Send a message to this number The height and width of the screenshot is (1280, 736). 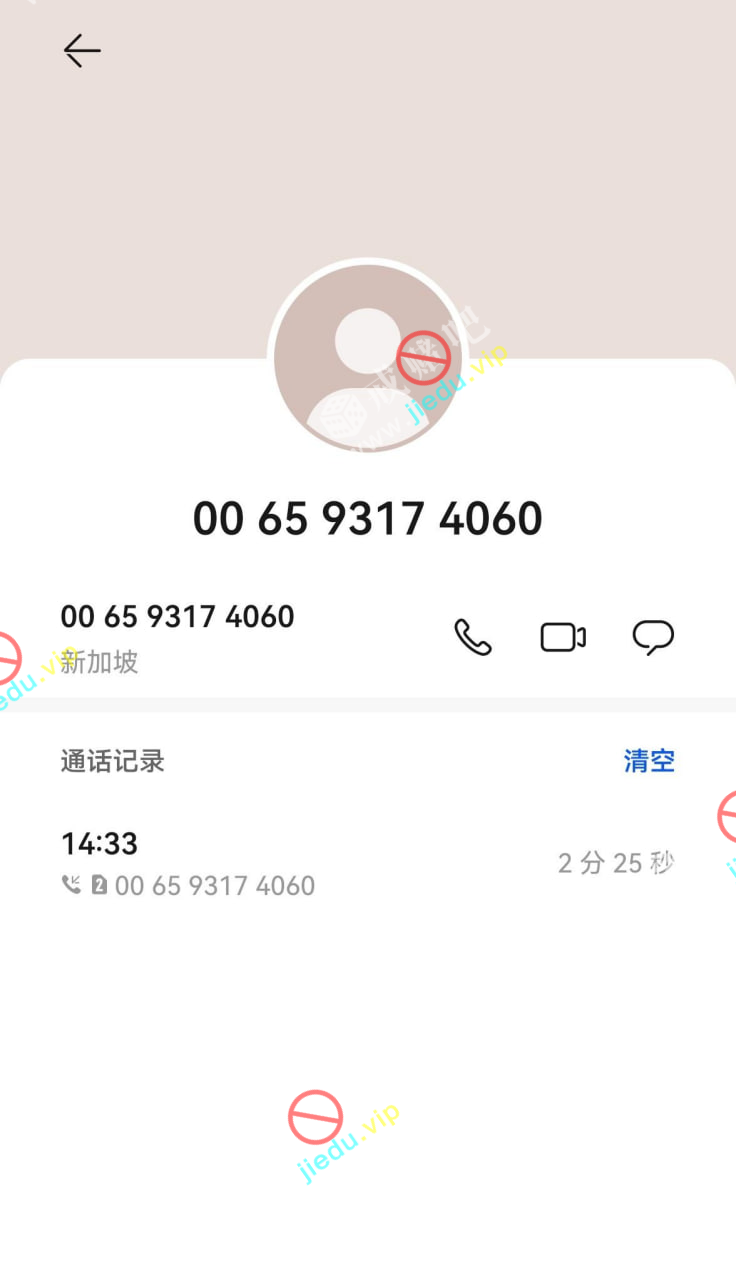[x=653, y=637]
